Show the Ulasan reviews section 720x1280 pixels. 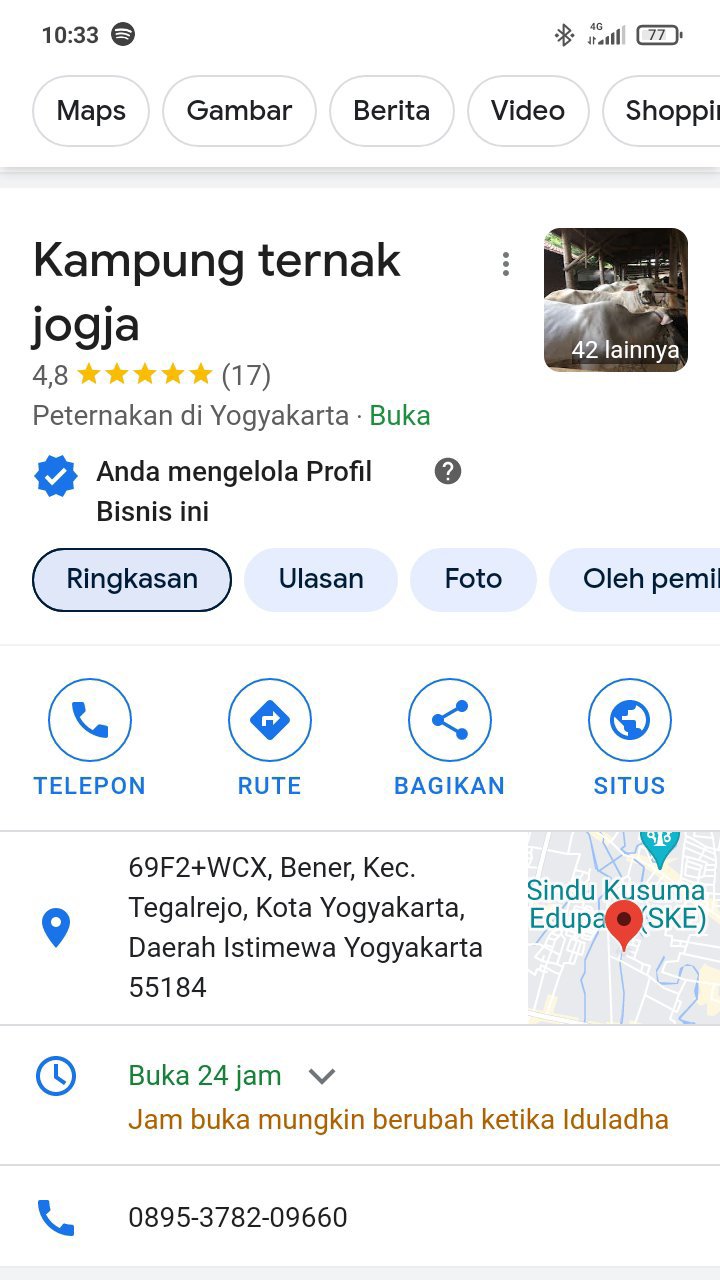(321, 579)
